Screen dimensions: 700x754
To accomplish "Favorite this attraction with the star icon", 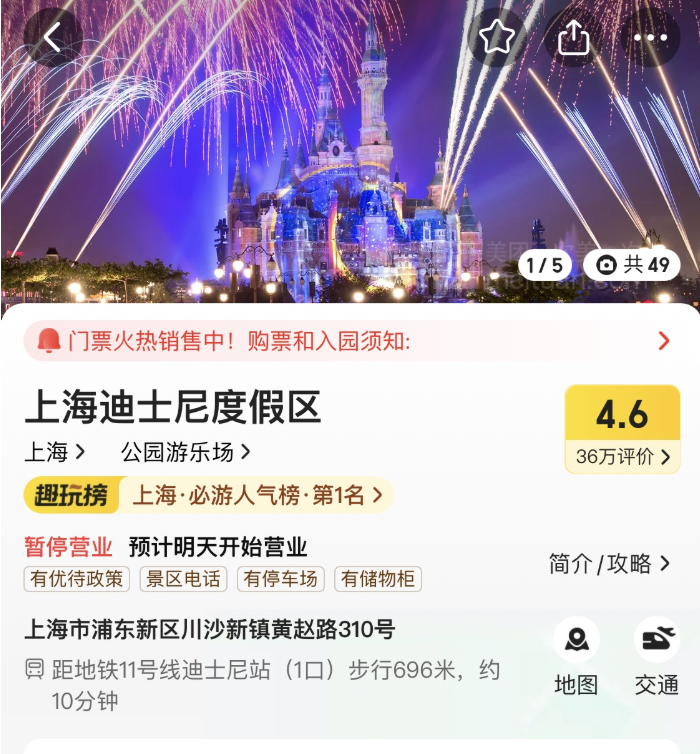I will click(x=496, y=39).
